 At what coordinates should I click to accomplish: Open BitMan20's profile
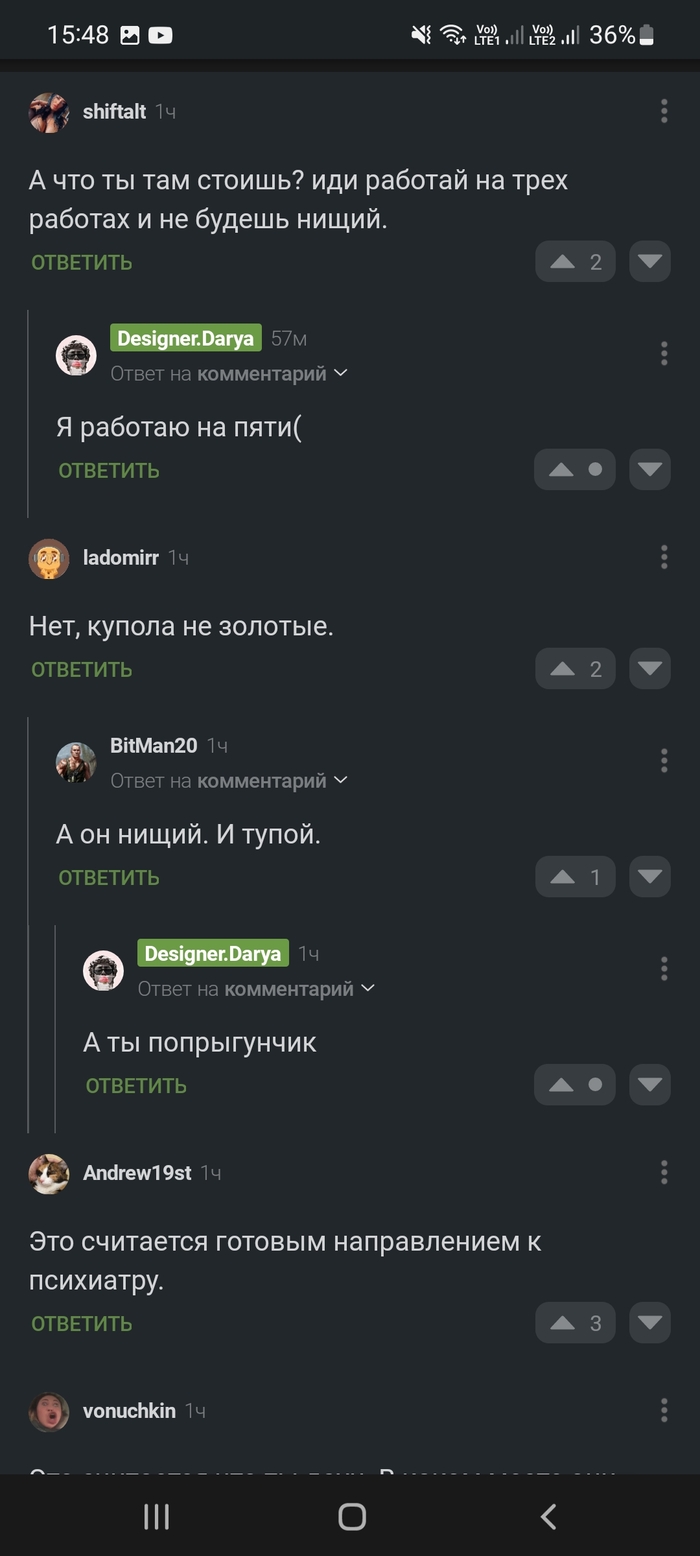coord(153,746)
